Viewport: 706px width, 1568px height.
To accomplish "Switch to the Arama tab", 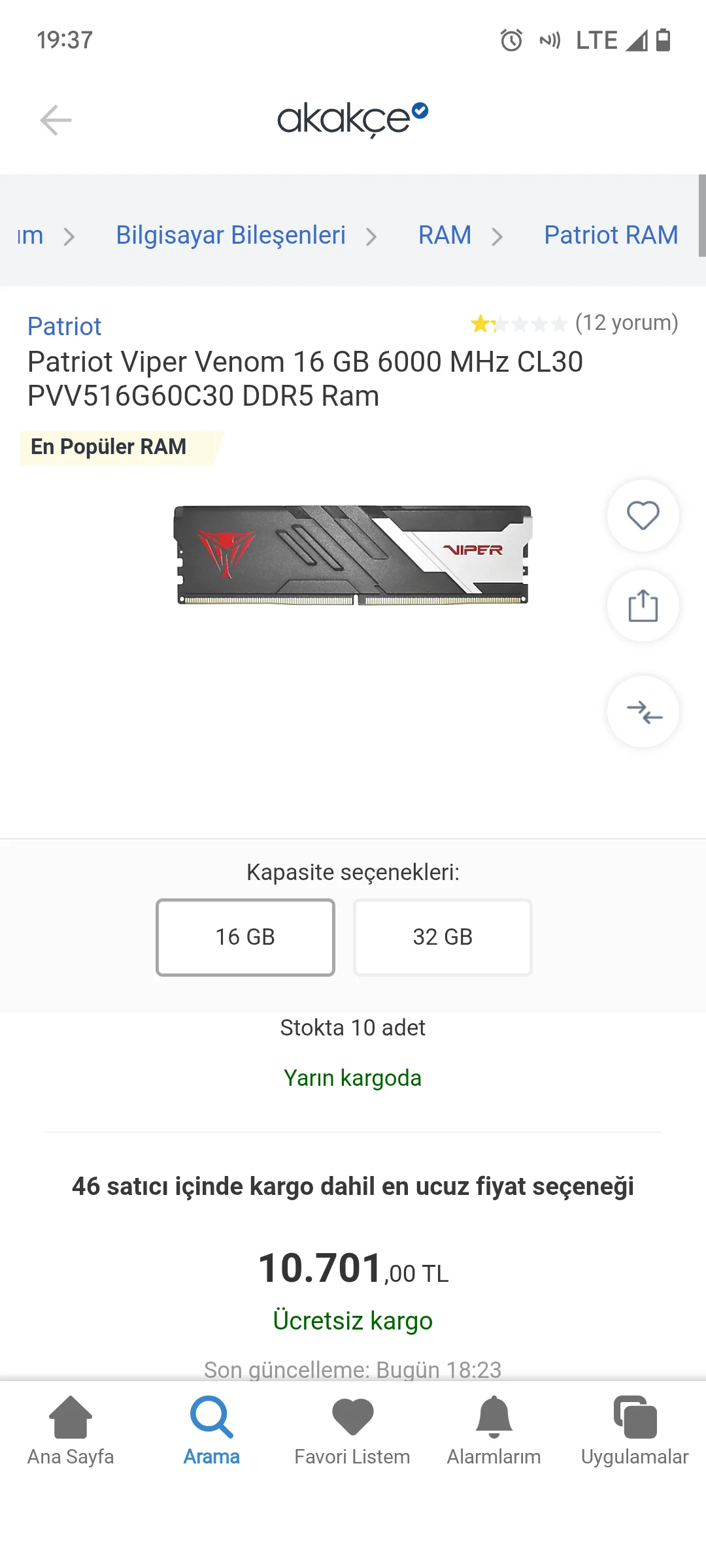I will (211, 1431).
